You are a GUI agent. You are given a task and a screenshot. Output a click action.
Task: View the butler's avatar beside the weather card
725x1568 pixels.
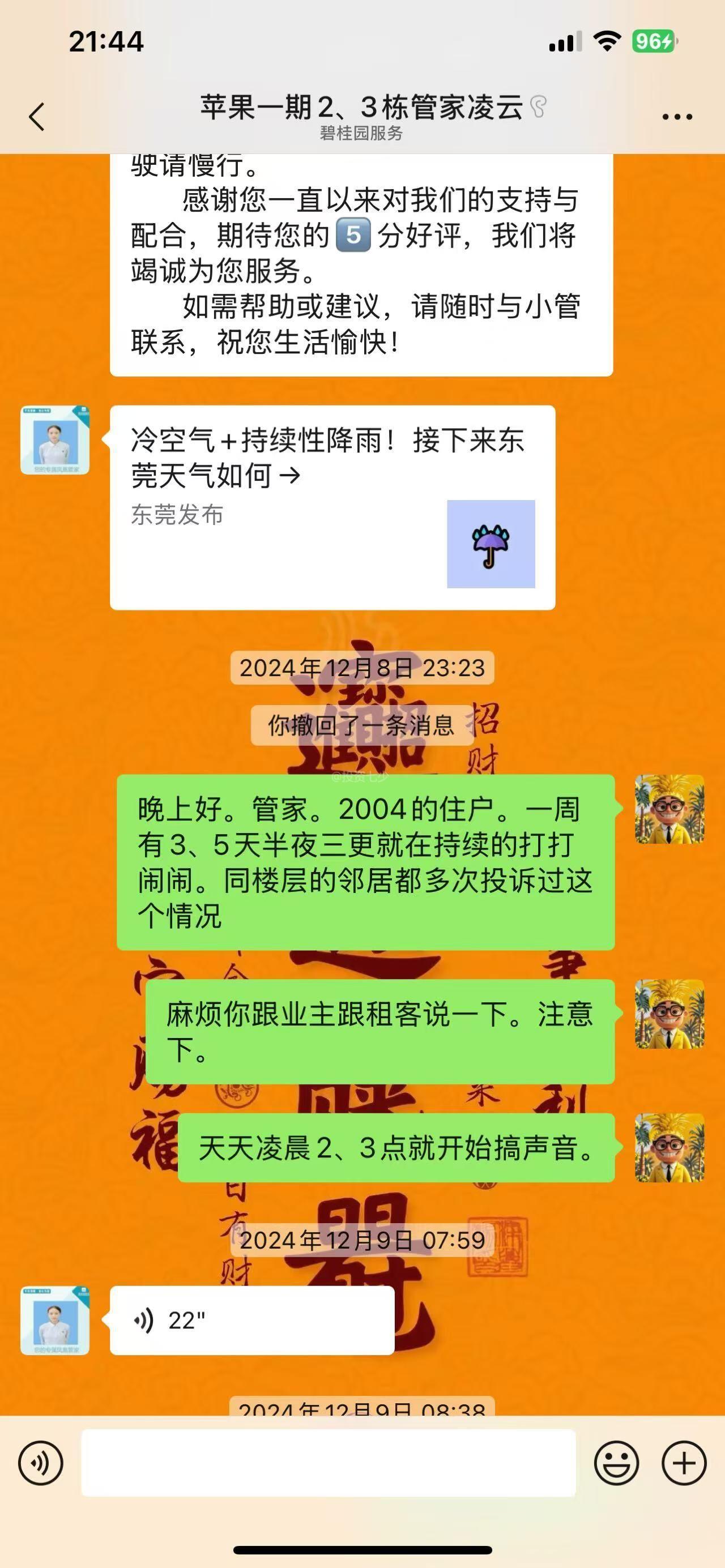point(56,439)
